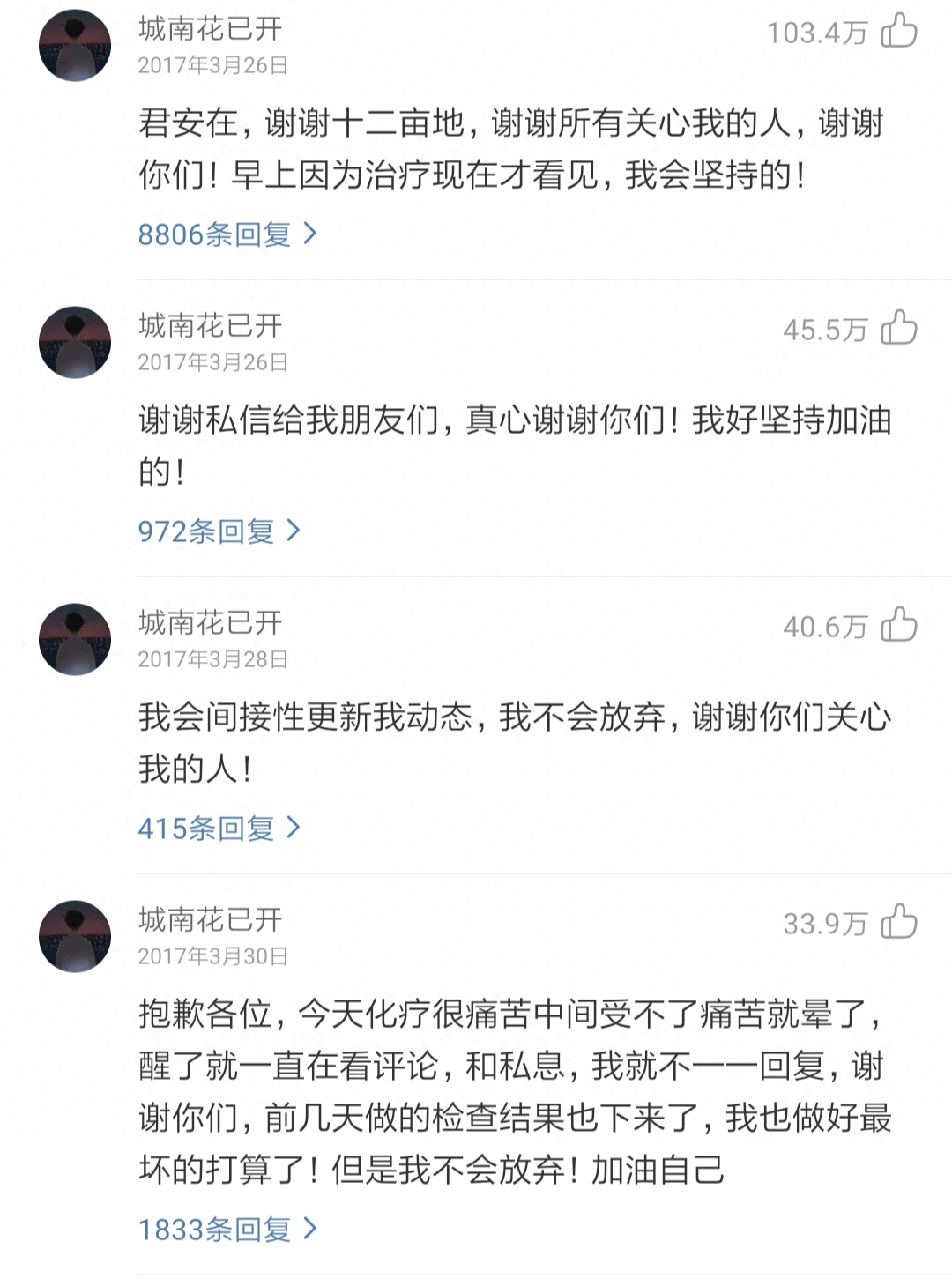The height and width of the screenshot is (1286, 952).
Task: Open the 972条回复 reply thread
Action: [x=219, y=531]
